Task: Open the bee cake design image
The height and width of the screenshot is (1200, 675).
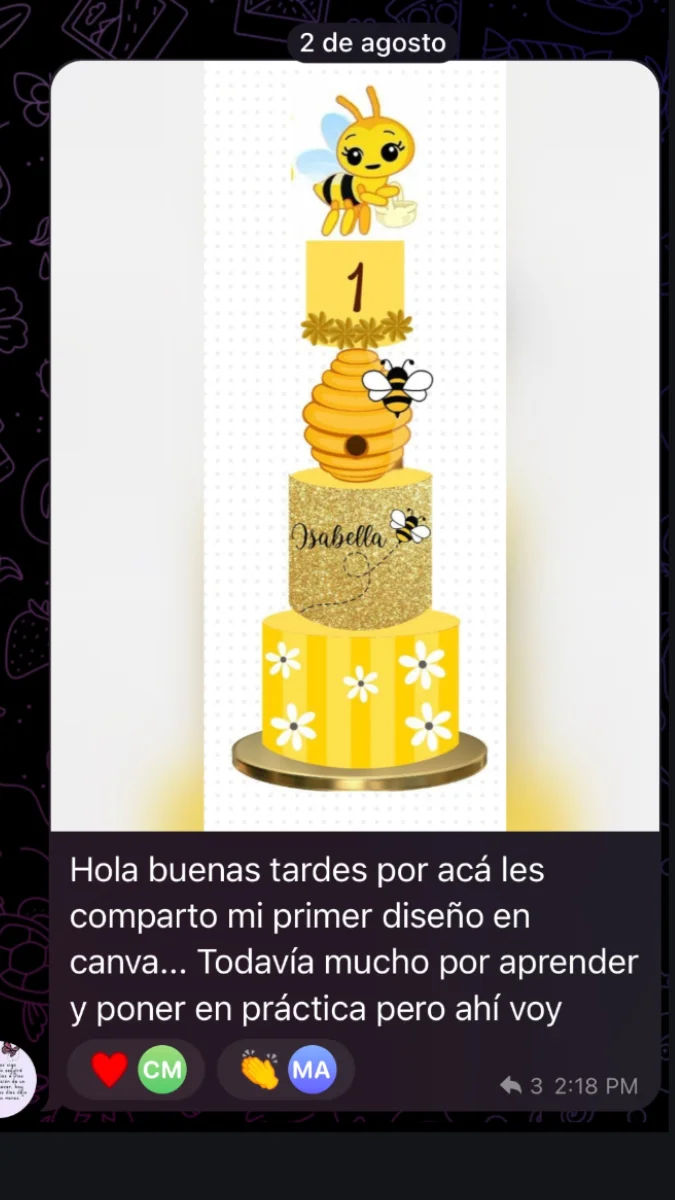Action: tap(355, 446)
